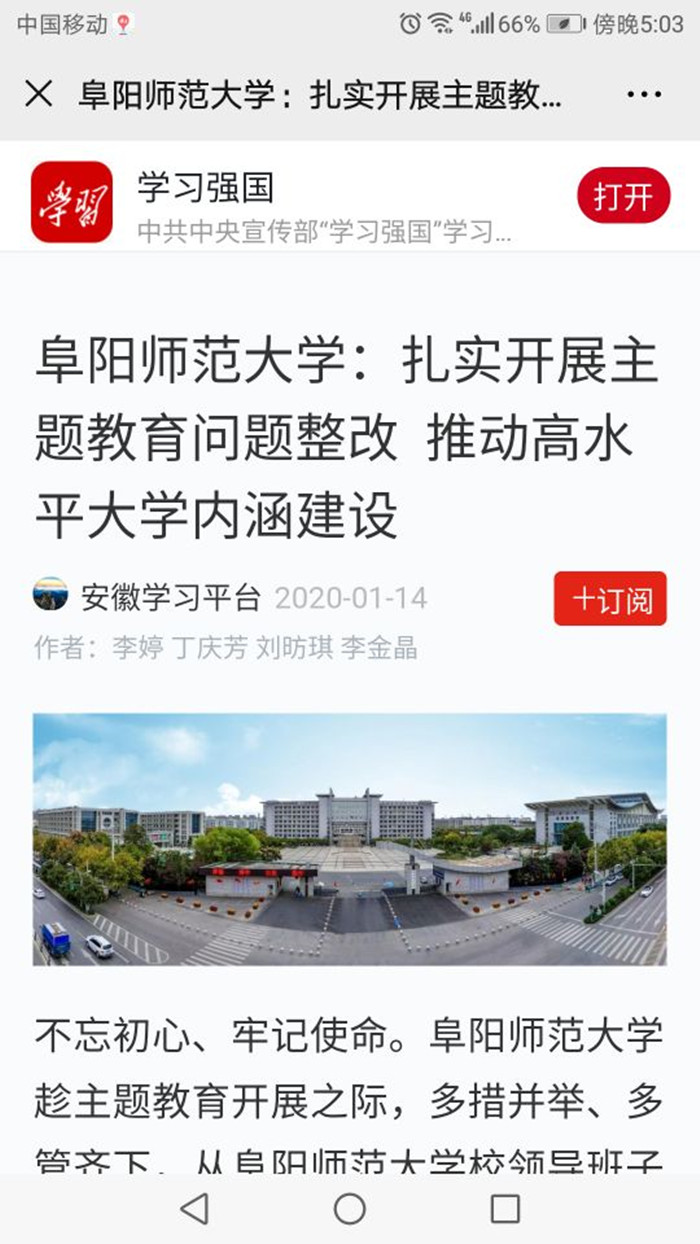Go back with system back button
The width and height of the screenshot is (700, 1244).
[194, 1208]
